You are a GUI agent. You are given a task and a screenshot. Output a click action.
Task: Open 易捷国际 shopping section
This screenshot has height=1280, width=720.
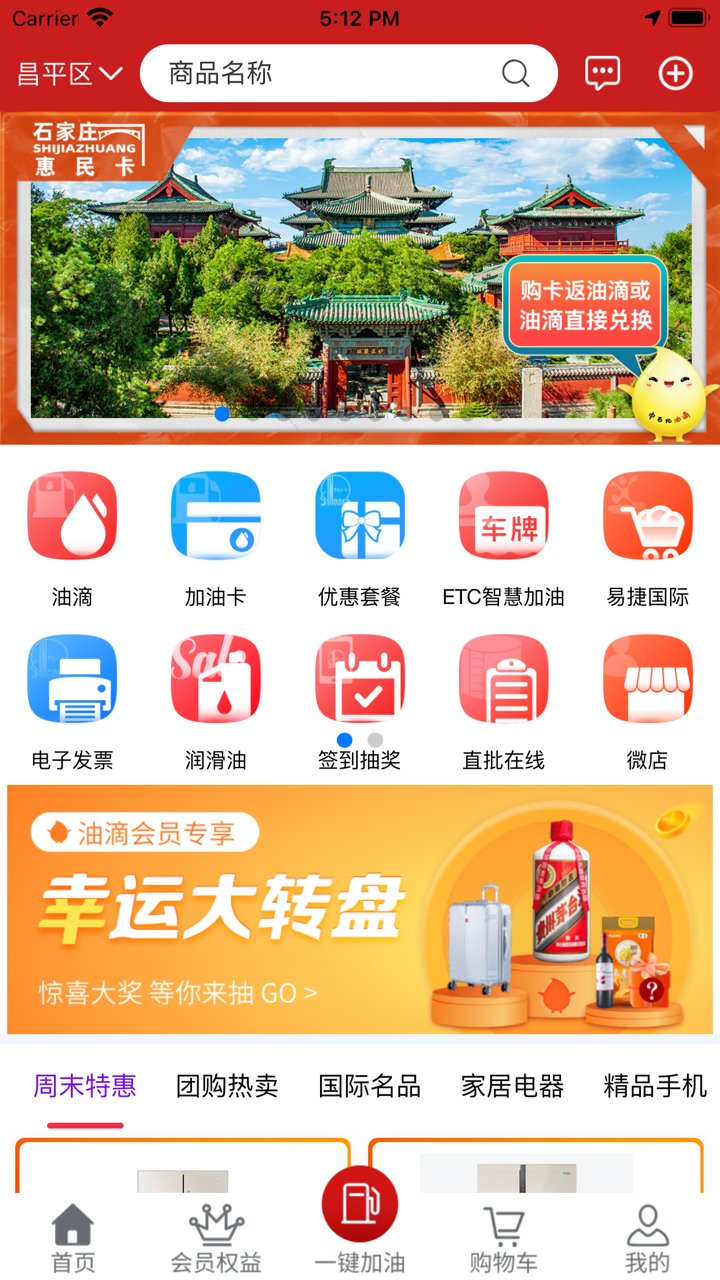click(x=647, y=520)
